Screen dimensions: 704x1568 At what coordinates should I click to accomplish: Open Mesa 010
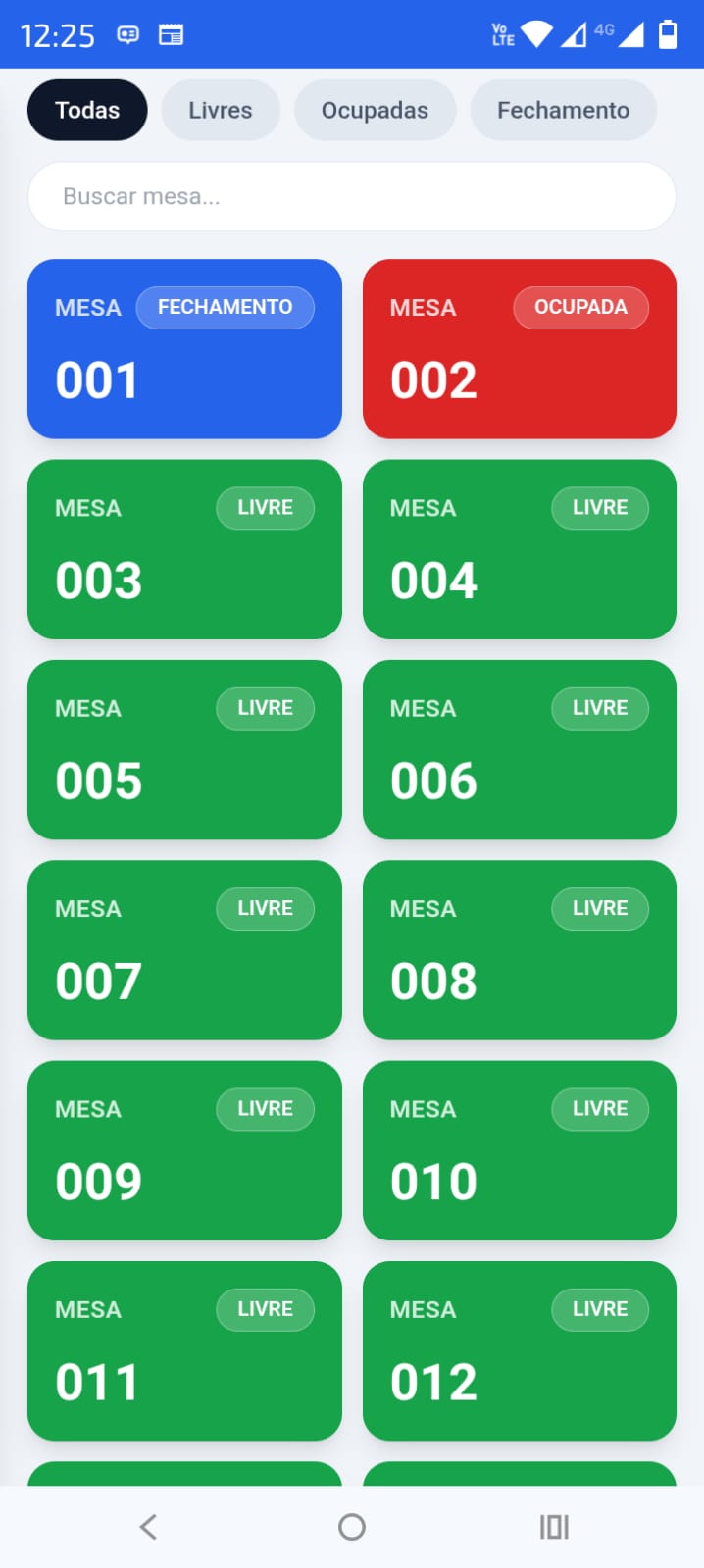click(x=520, y=1150)
